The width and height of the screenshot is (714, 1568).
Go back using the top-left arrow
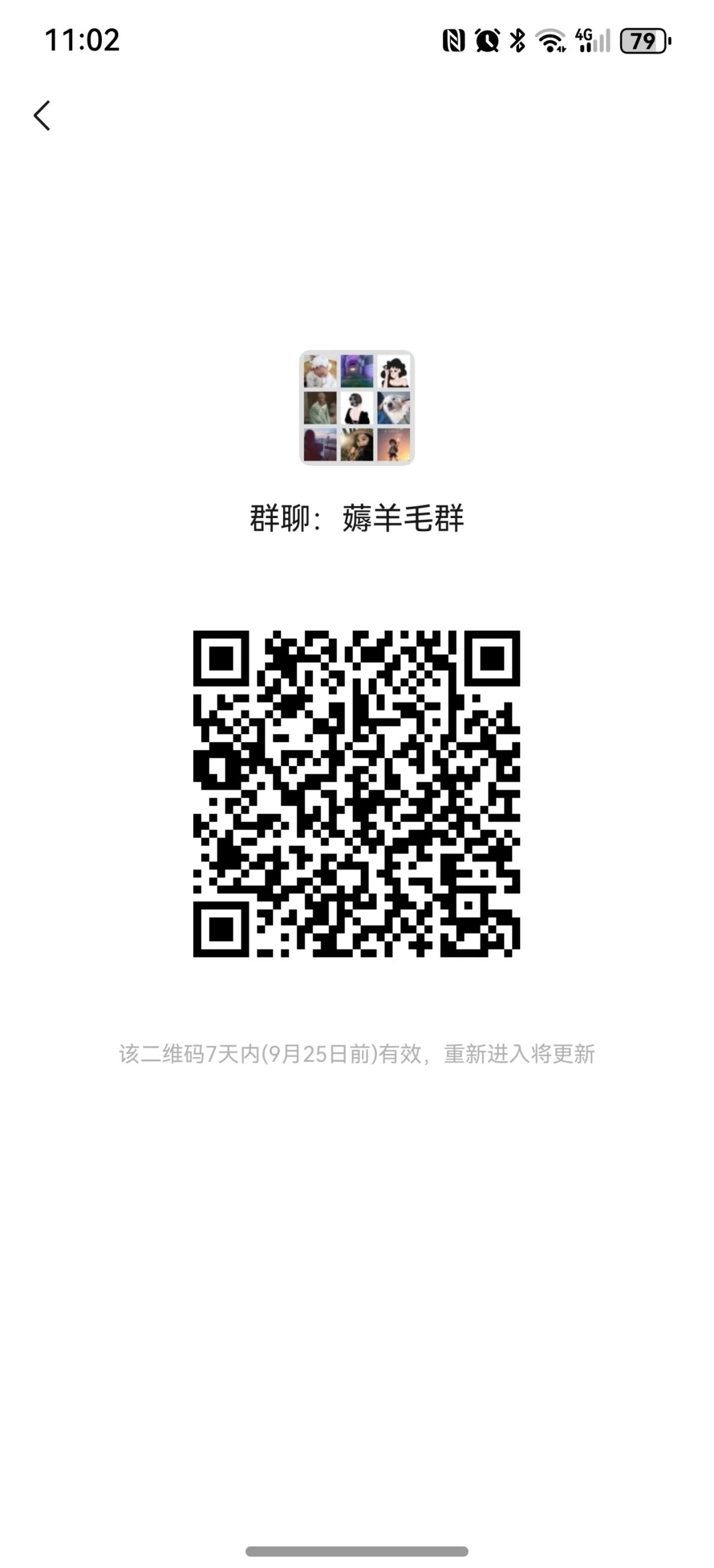click(42, 116)
